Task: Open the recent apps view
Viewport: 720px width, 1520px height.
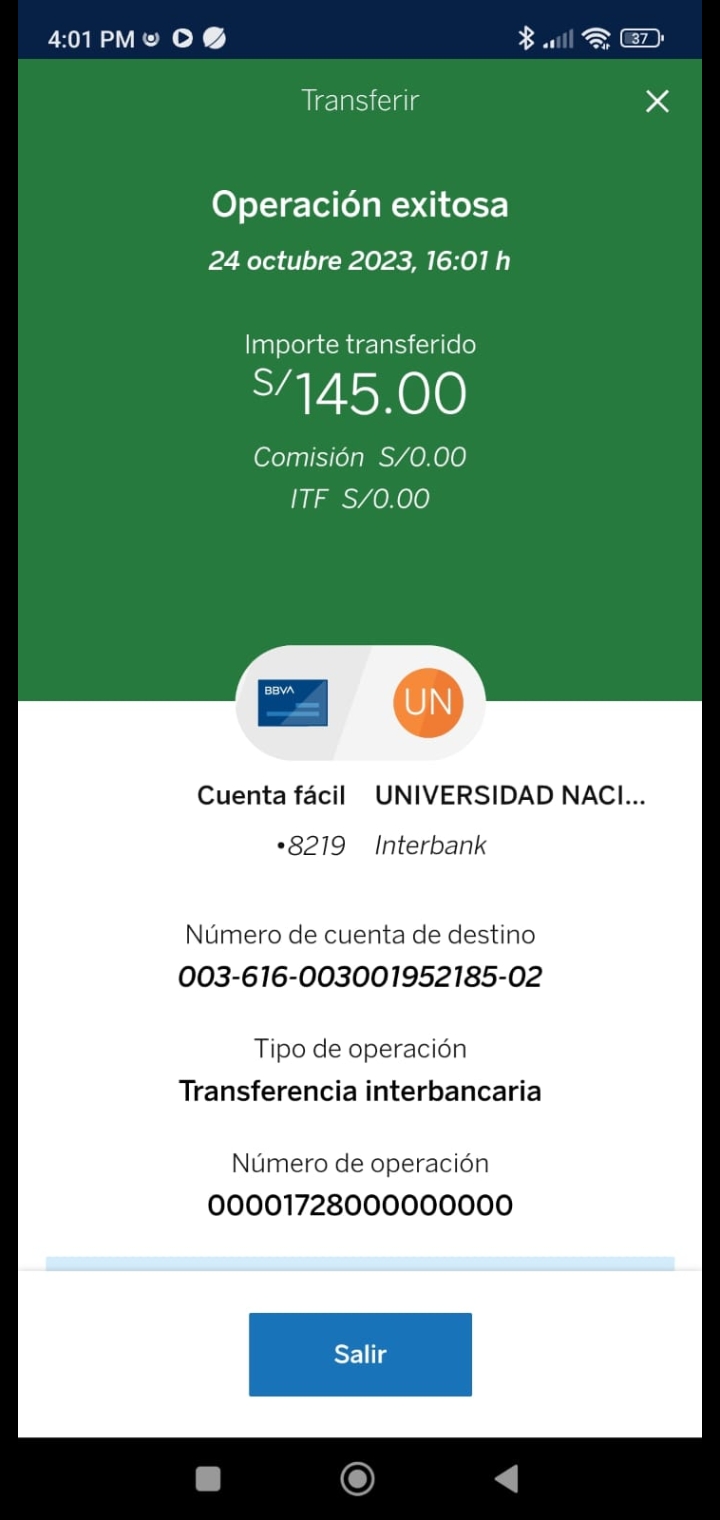Action: (208, 1478)
